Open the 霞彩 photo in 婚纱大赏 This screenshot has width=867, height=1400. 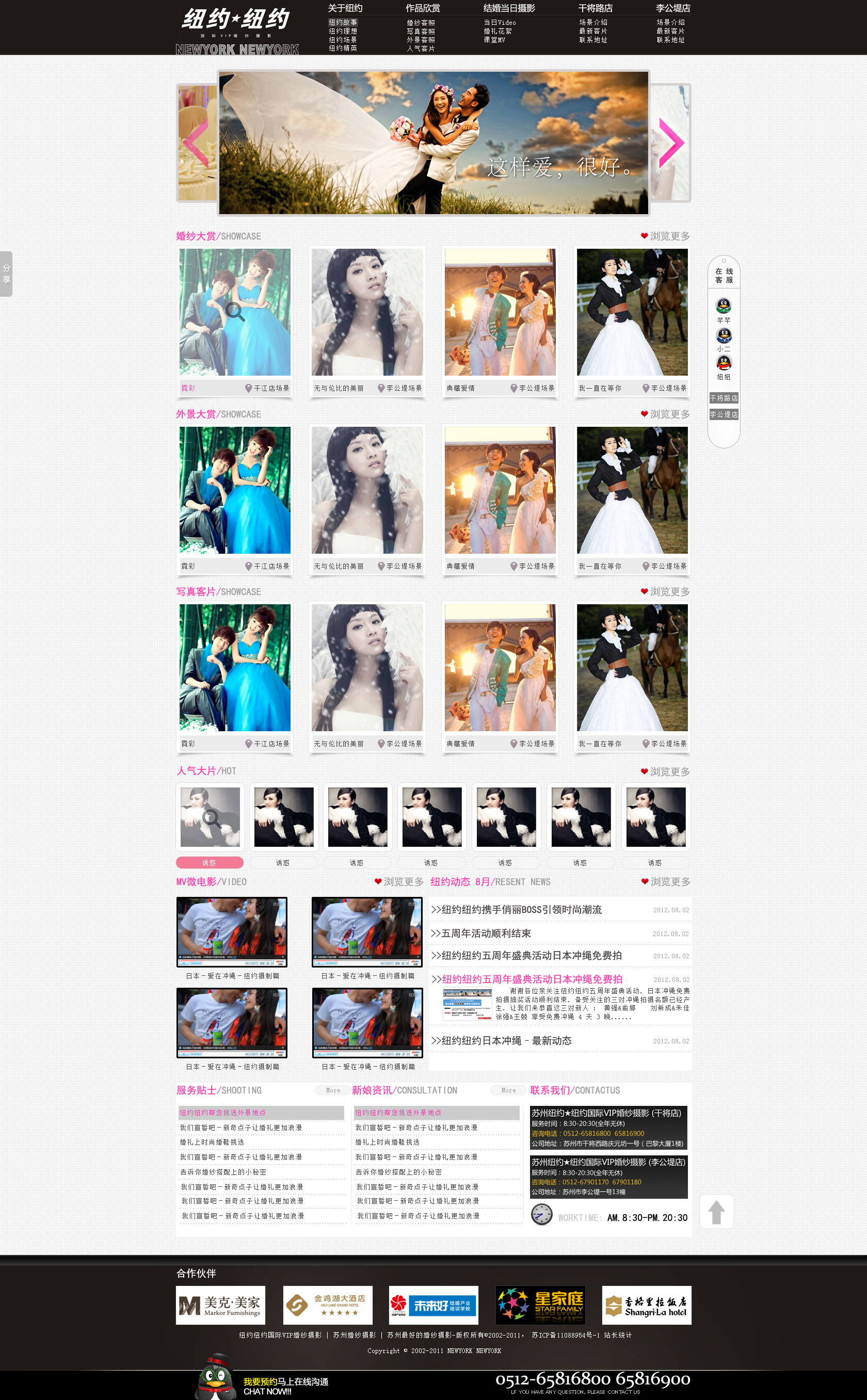pos(234,312)
